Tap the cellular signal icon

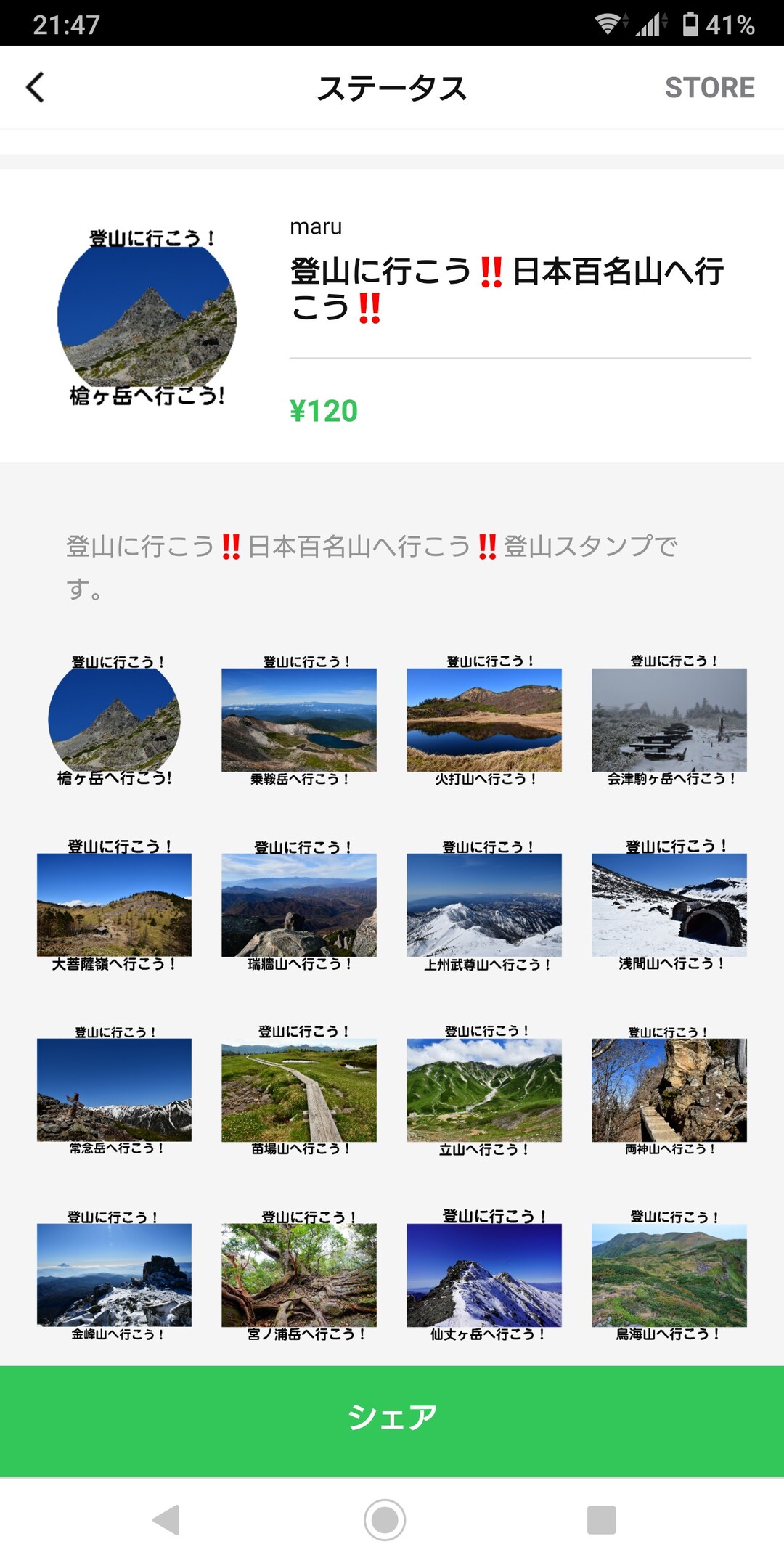coord(650,23)
